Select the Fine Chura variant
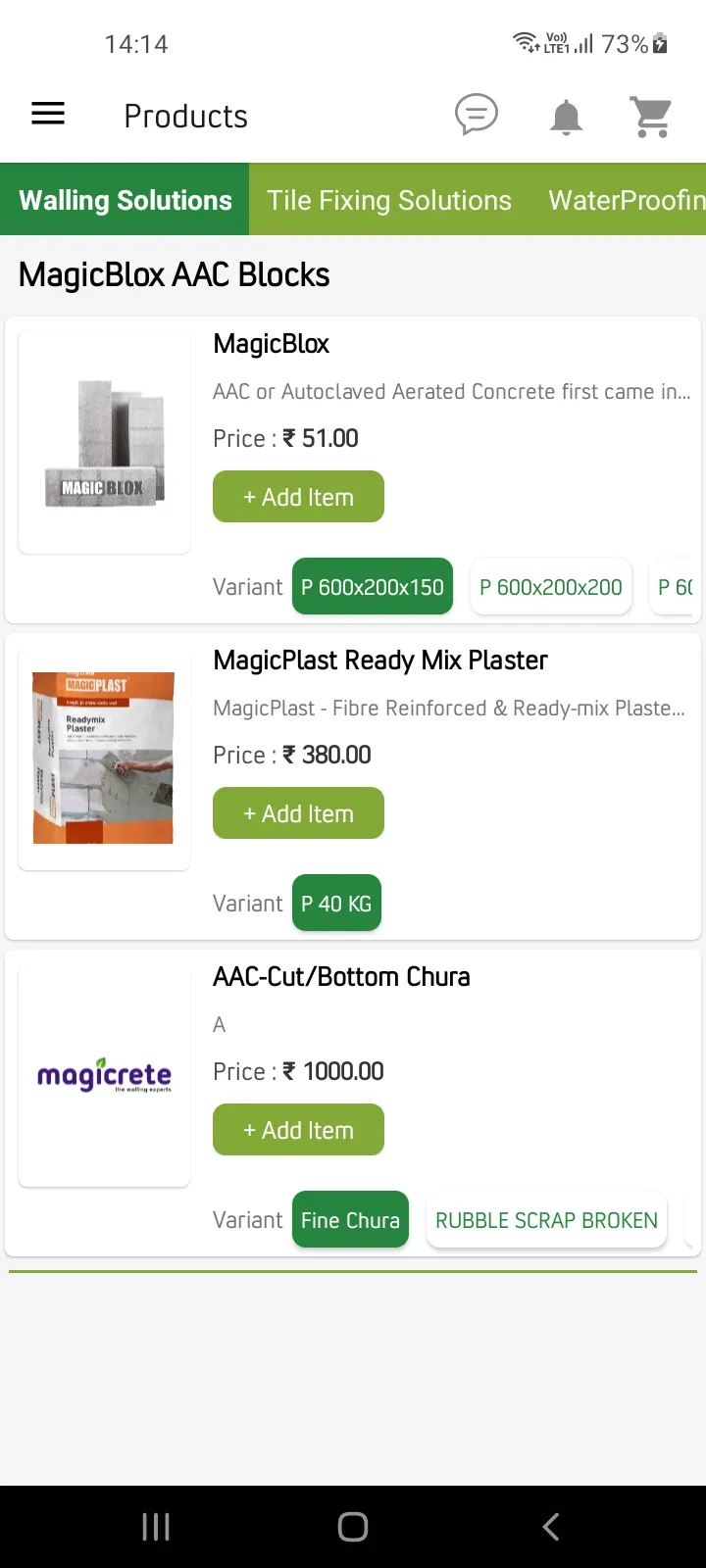This screenshot has height=1568, width=706. [x=350, y=1219]
